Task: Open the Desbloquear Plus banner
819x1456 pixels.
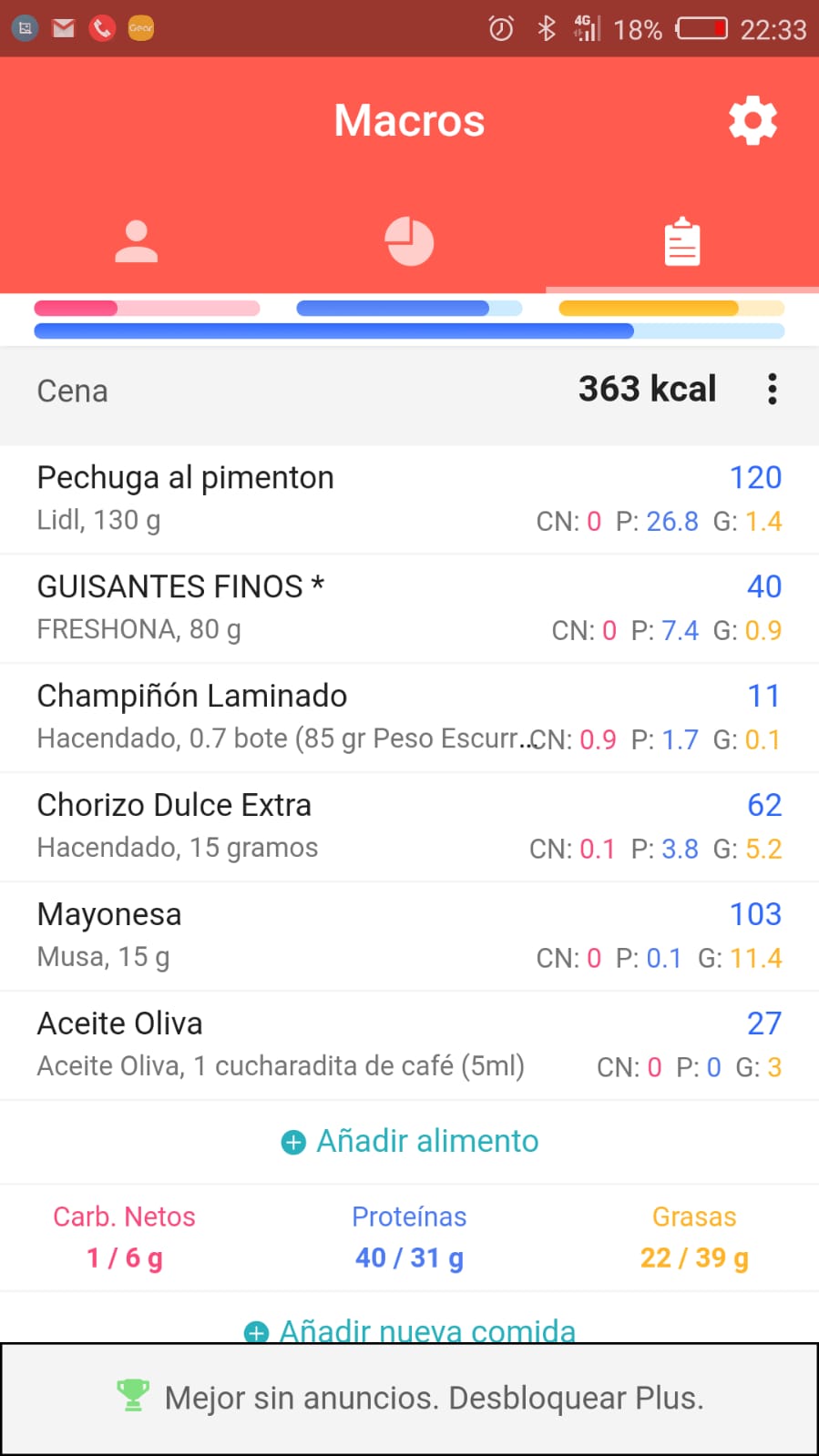Action: click(x=409, y=1398)
